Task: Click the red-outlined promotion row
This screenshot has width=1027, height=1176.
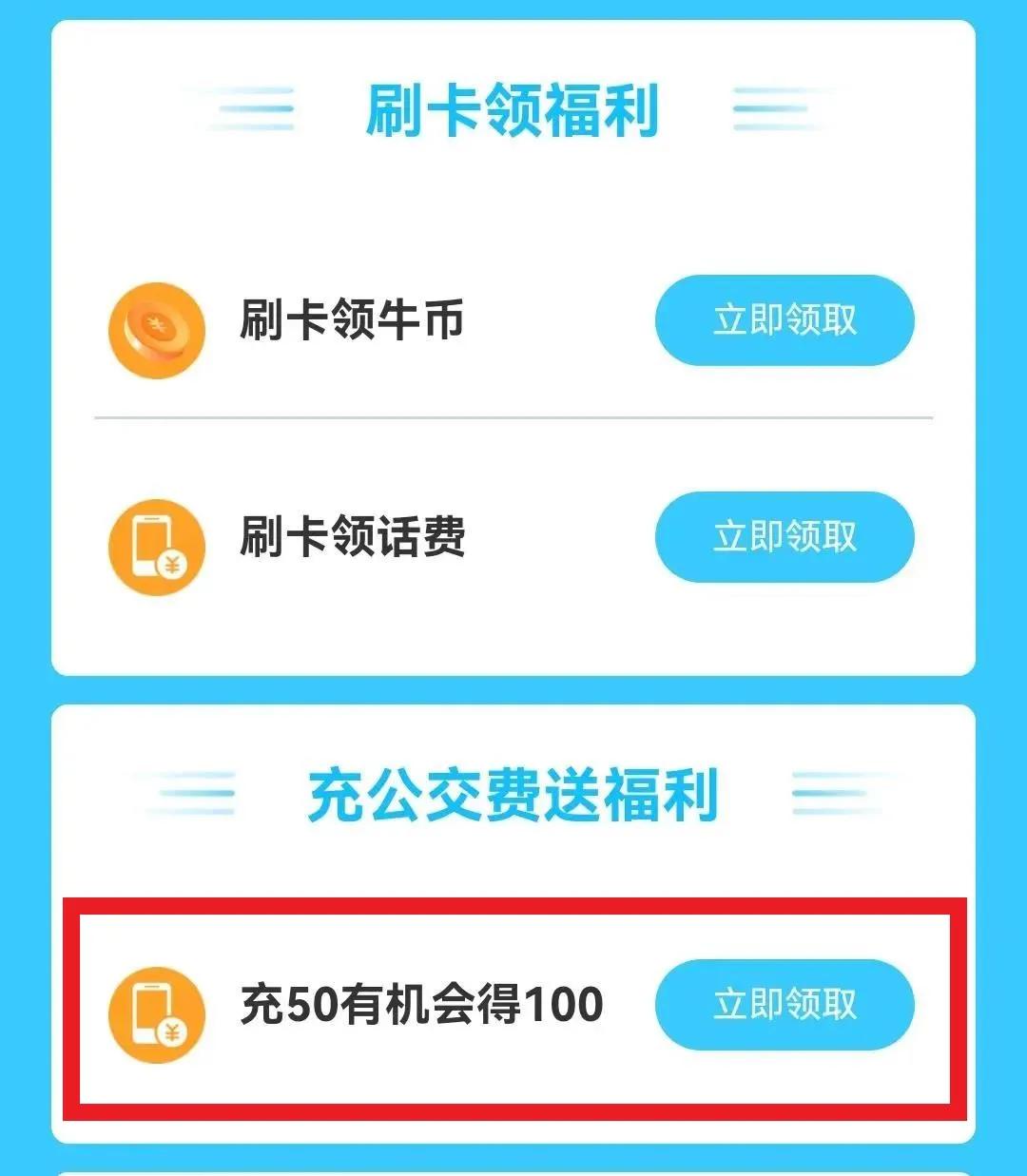Action: tap(513, 1006)
